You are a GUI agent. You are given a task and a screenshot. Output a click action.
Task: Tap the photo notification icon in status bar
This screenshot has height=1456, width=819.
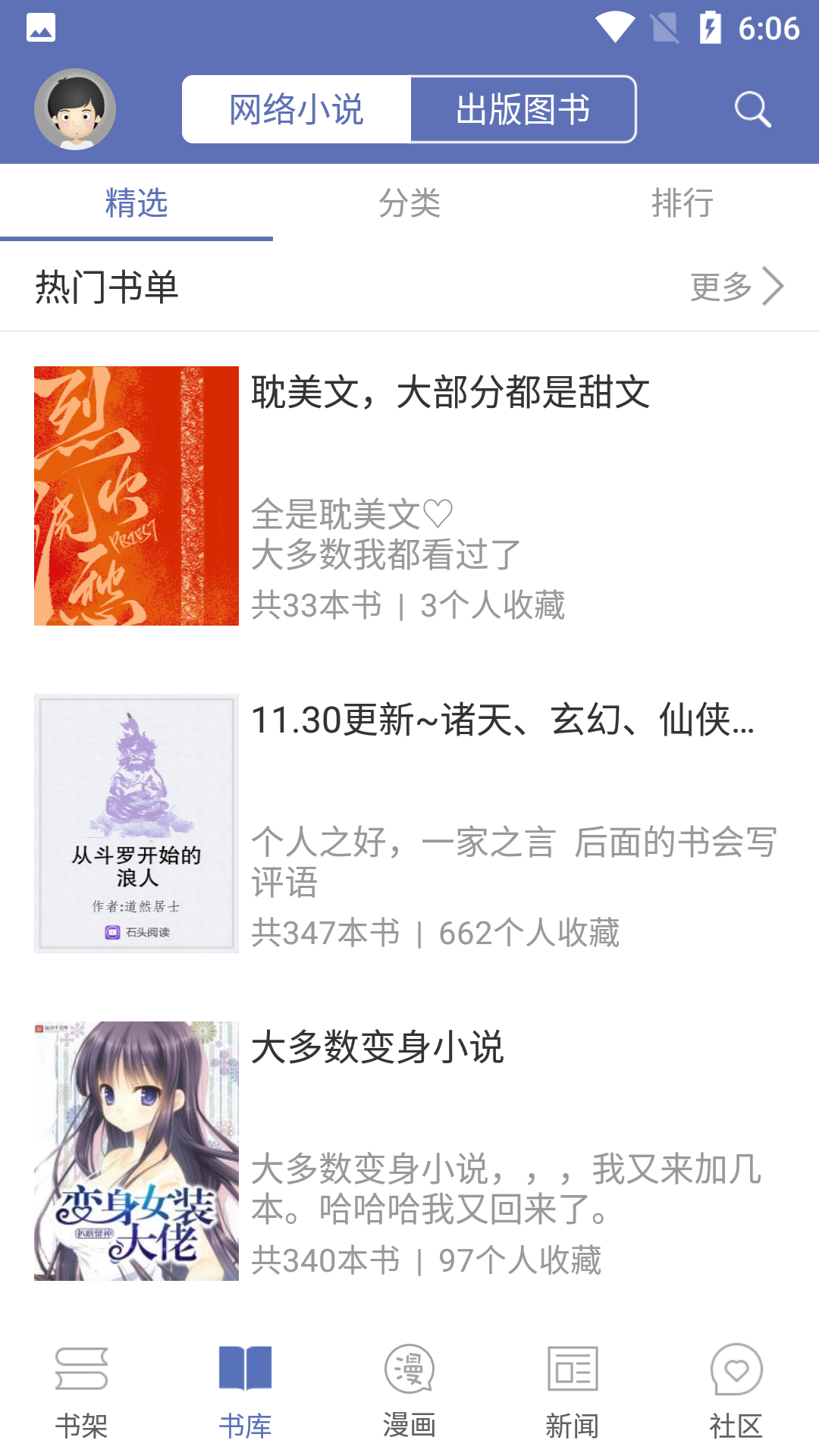coord(42,27)
